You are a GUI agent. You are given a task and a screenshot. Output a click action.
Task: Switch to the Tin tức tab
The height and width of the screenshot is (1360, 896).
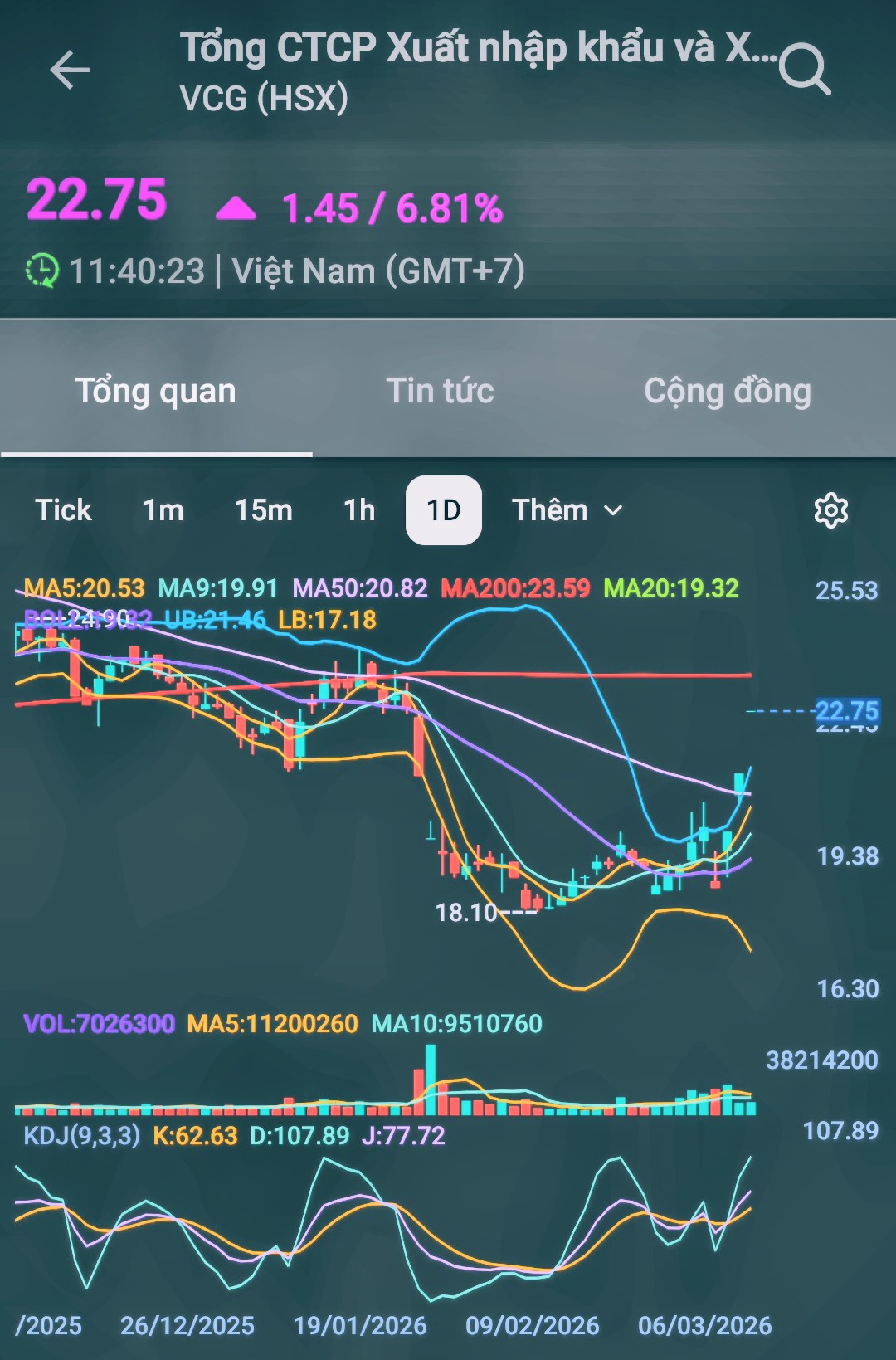pos(440,391)
